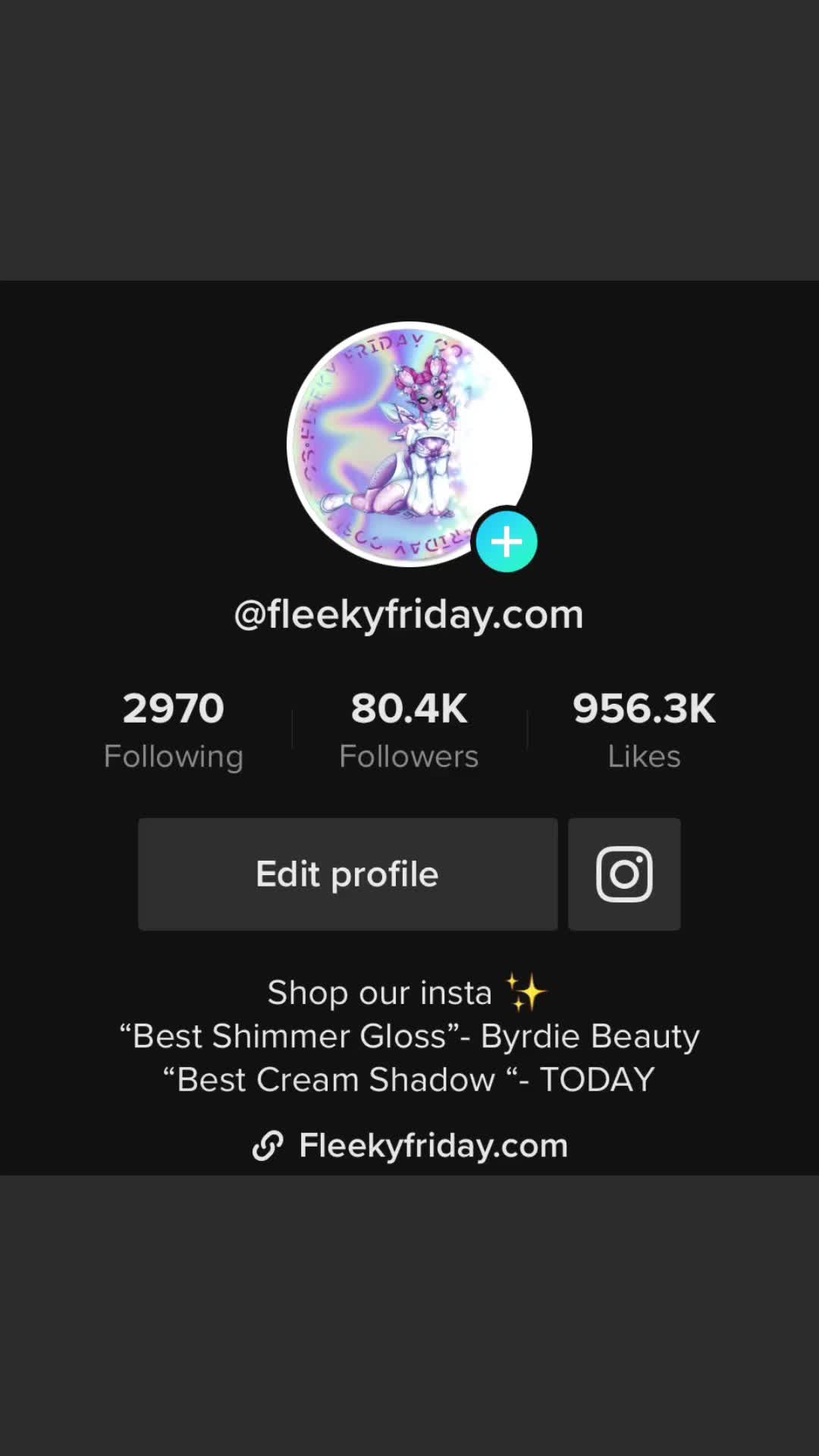The height and width of the screenshot is (1456, 819).
Task: Tap the Edit profile button
Action: (347, 874)
